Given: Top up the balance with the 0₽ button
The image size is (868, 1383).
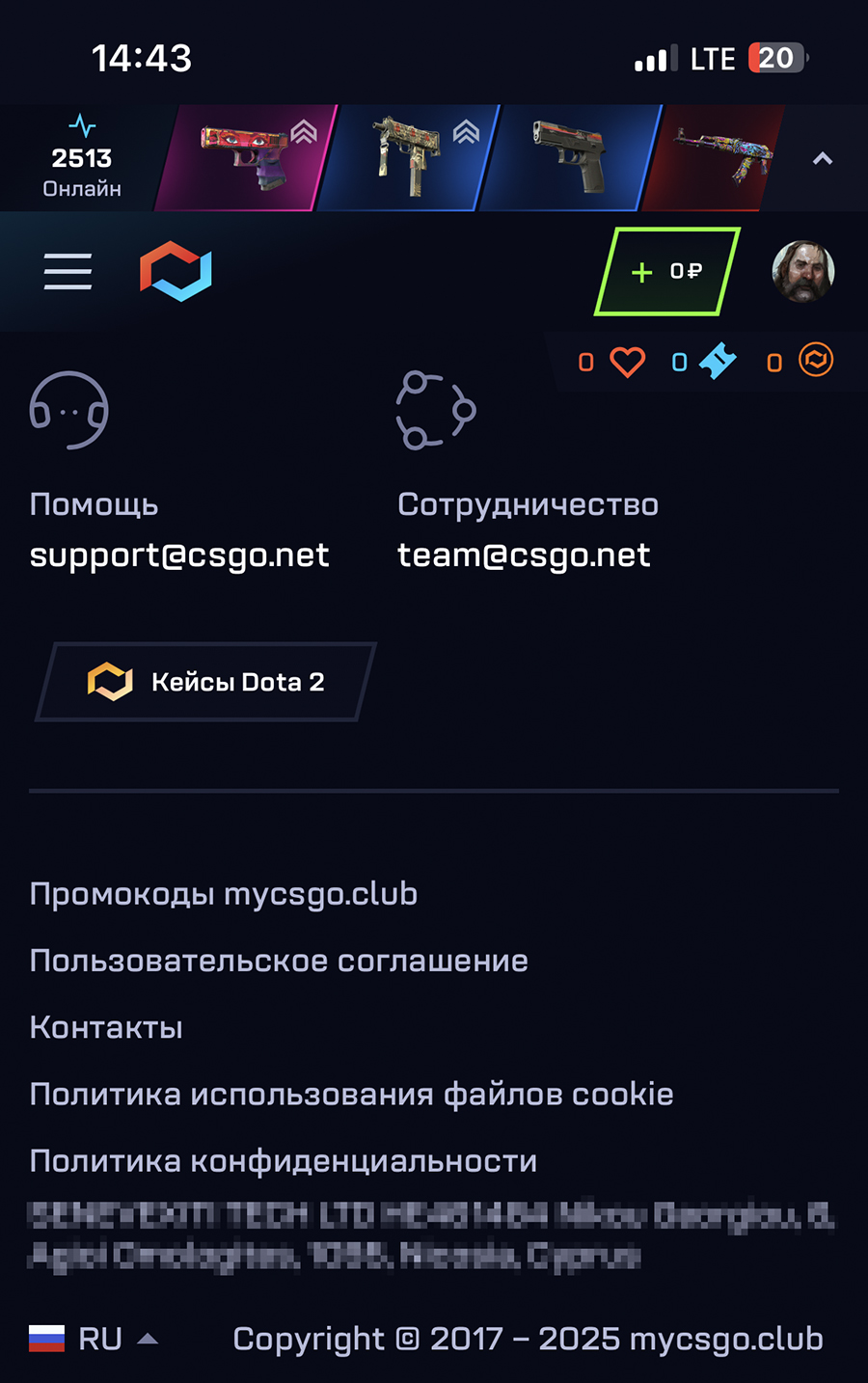Looking at the screenshot, I should 667,272.
